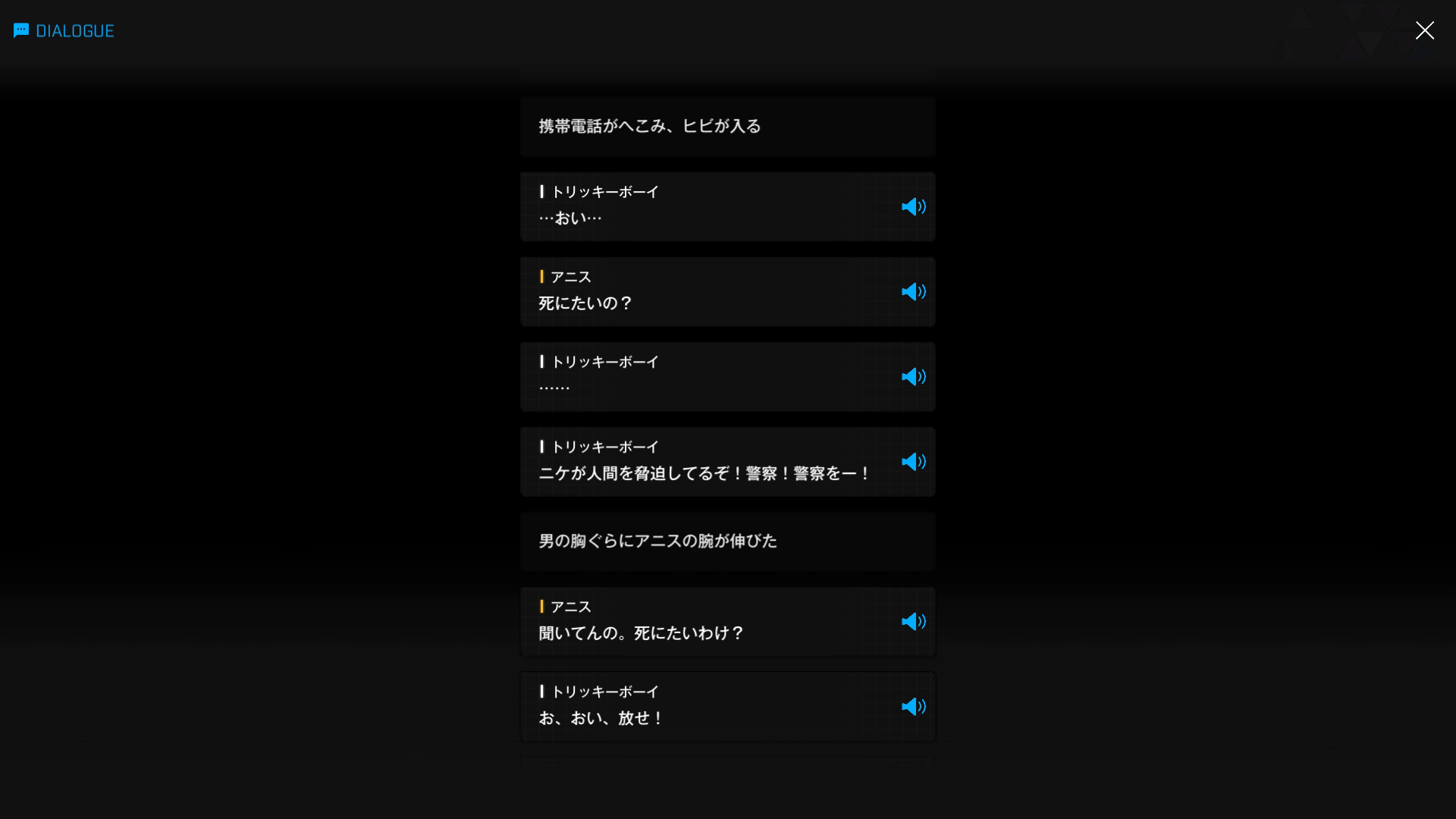The height and width of the screenshot is (819, 1456).
Task: Play voice for the …… line
Action: [913, 377]
